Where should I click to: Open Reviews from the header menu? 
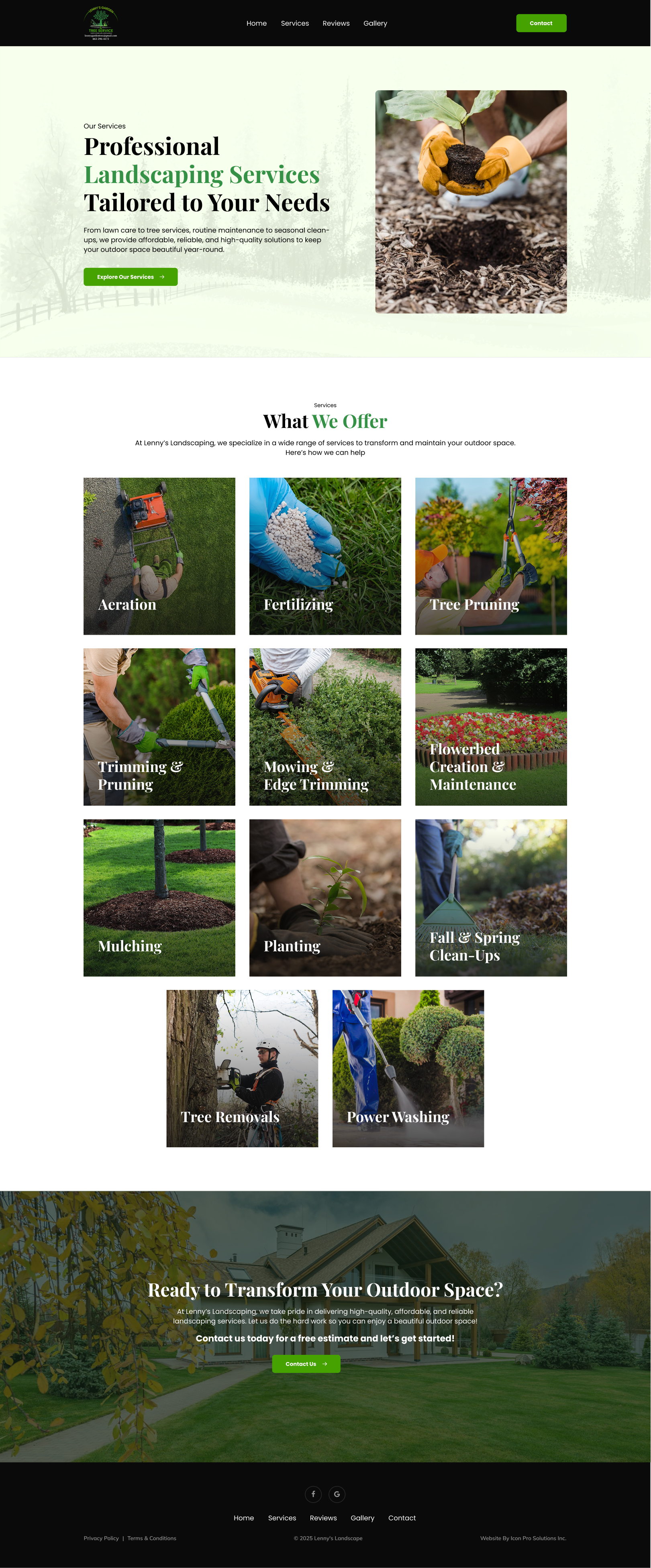[336, 23]
